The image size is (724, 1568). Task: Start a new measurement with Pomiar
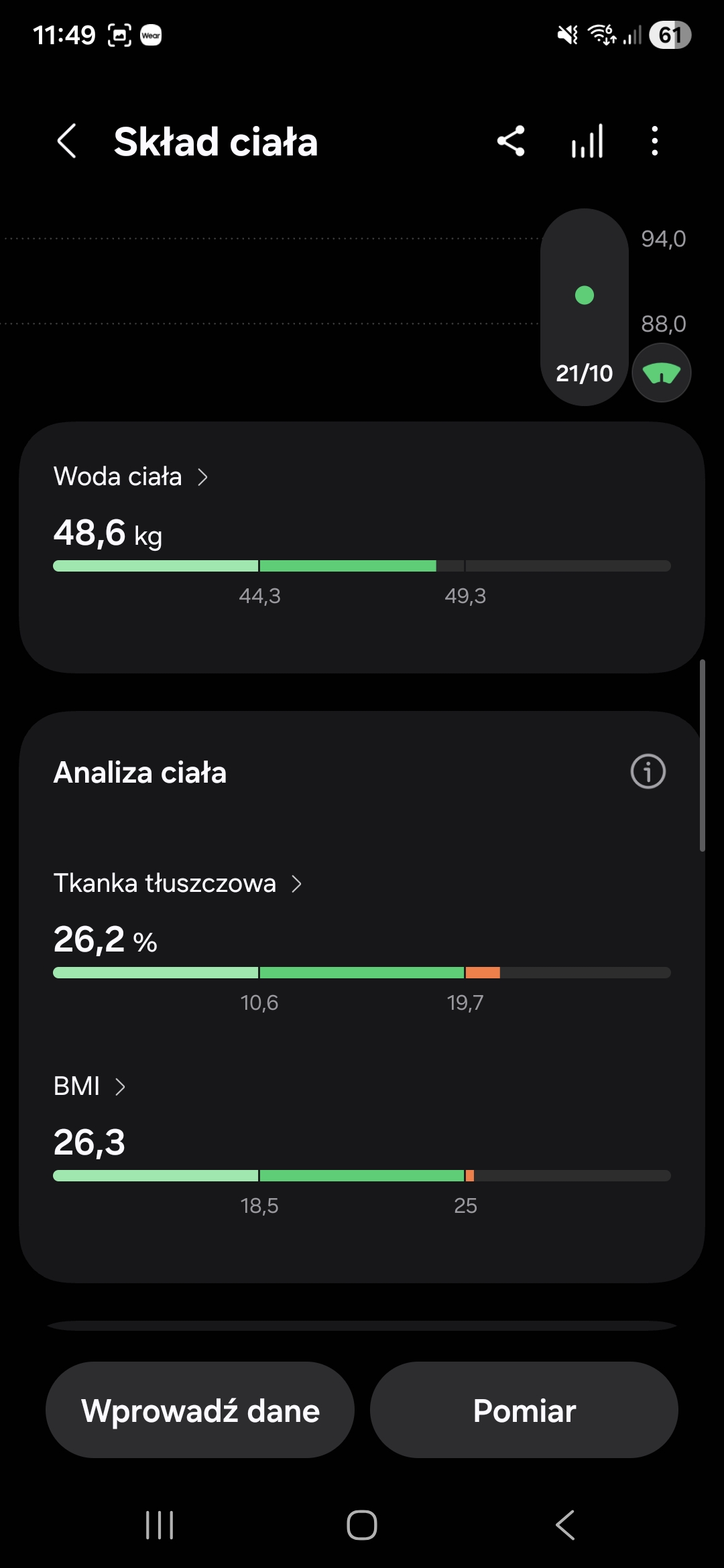click(x=524, y=1410)
